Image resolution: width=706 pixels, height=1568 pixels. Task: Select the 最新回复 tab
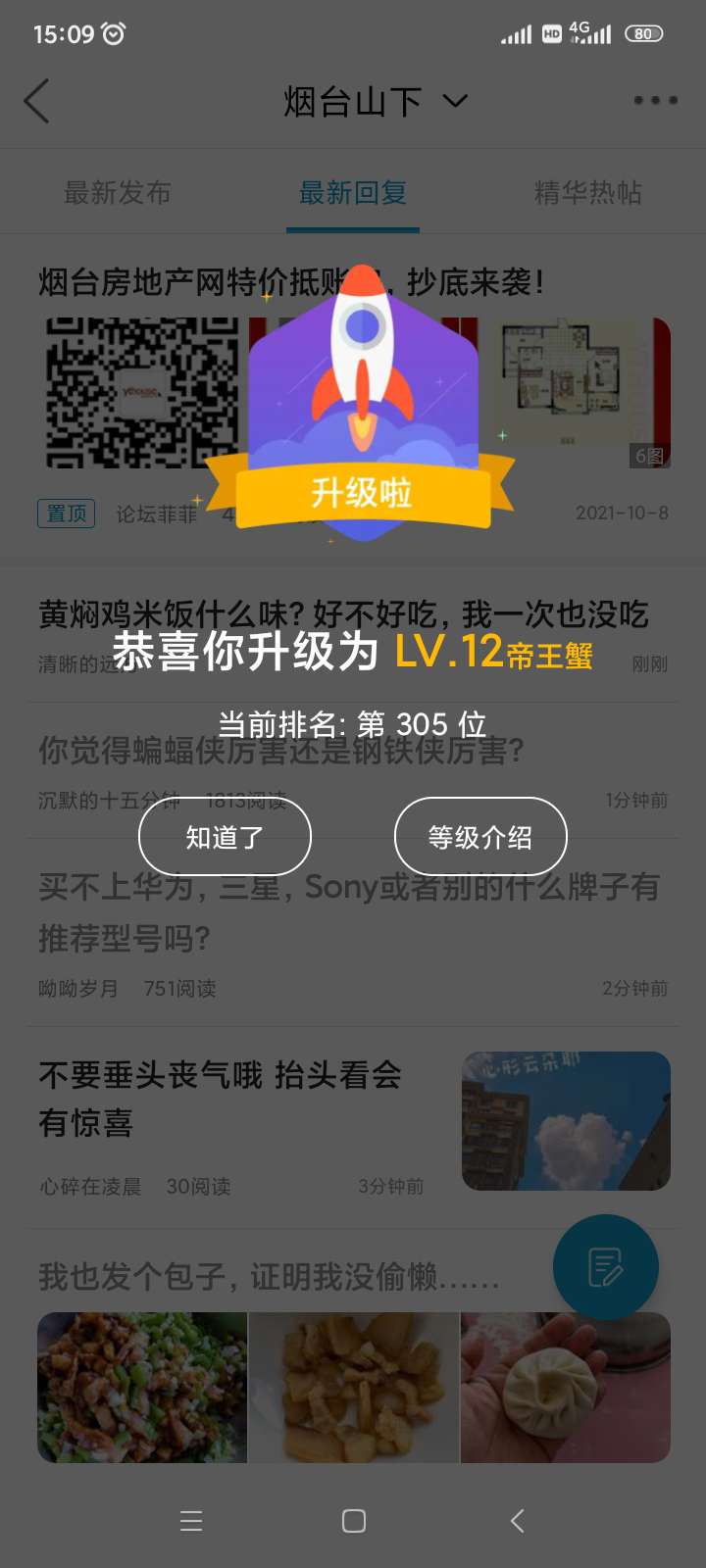coord(353,193)
